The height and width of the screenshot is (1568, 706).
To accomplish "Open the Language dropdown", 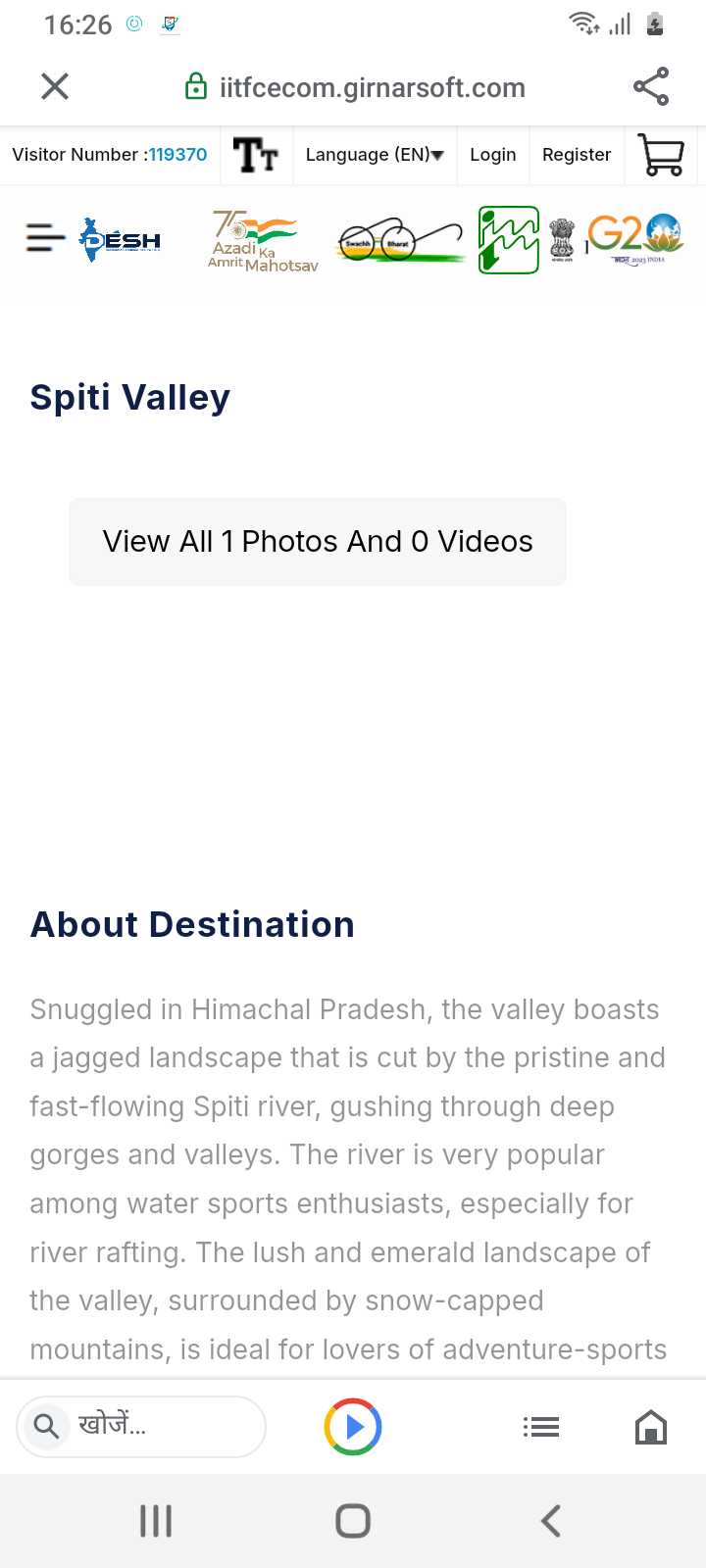I will (x=375, y=155).
